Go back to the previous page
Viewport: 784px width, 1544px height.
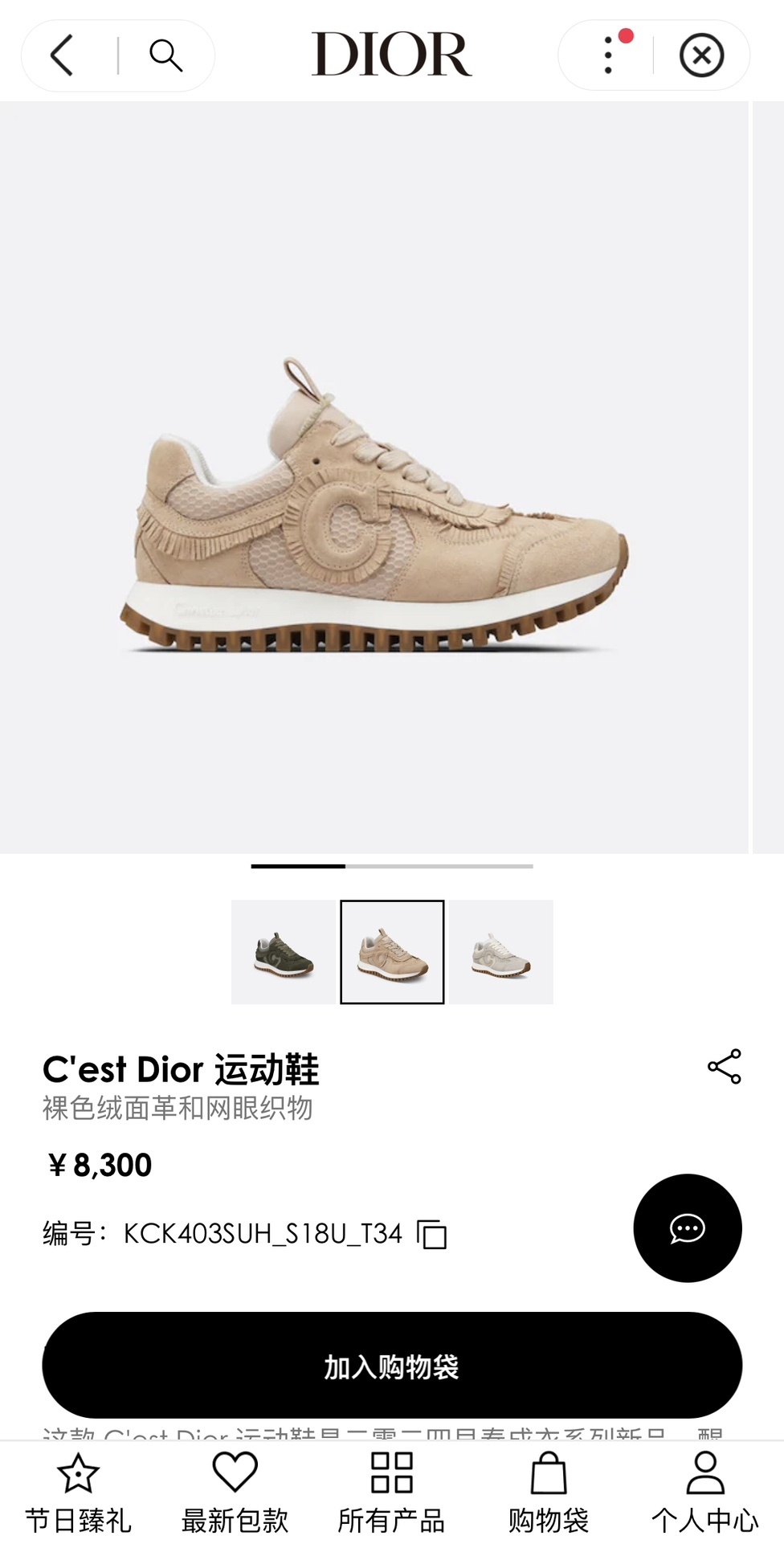(x=63, y=55)
